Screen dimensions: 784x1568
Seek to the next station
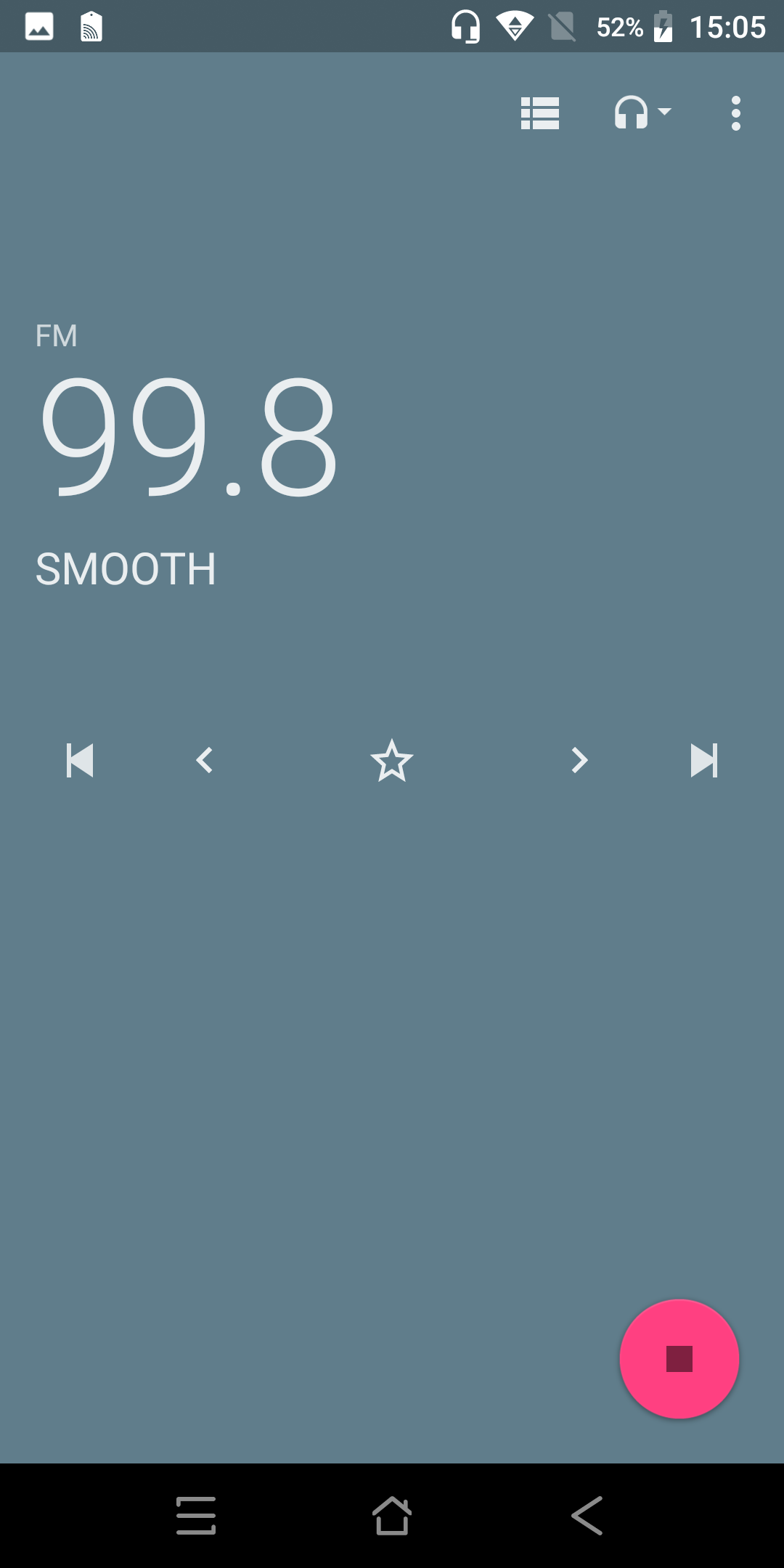click(704, 760)
